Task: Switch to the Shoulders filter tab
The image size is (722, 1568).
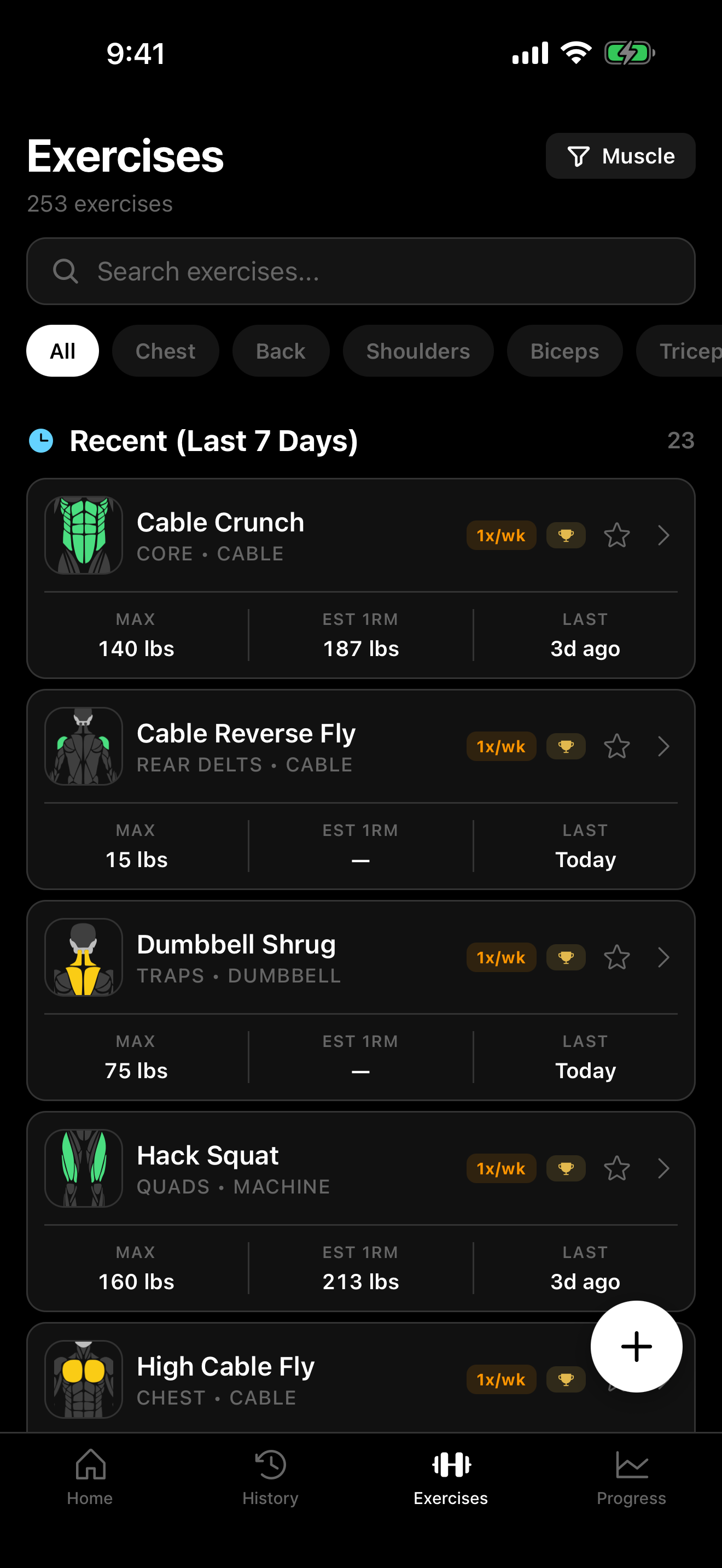Action: 418,350
